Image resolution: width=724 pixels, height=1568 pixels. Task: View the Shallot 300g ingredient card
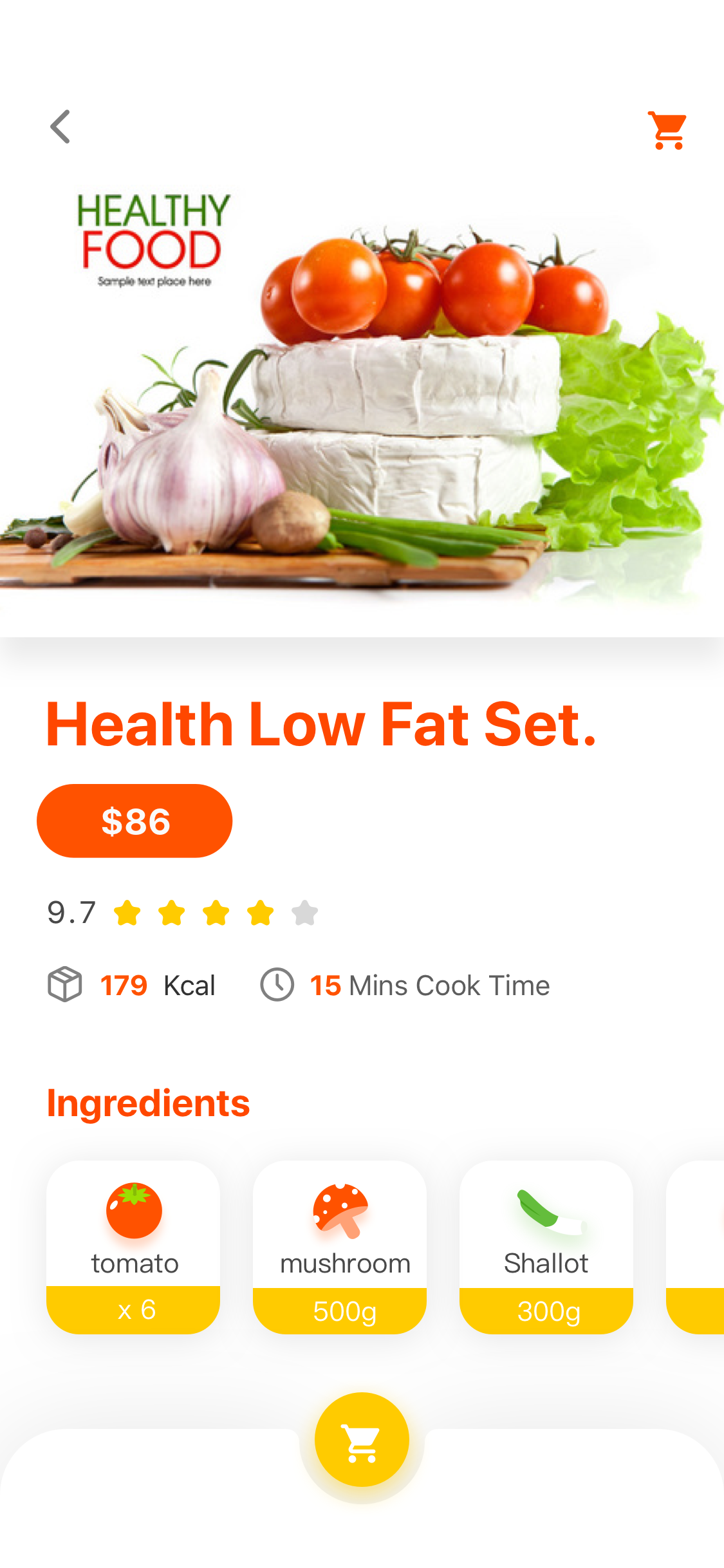click(546, 1247)
